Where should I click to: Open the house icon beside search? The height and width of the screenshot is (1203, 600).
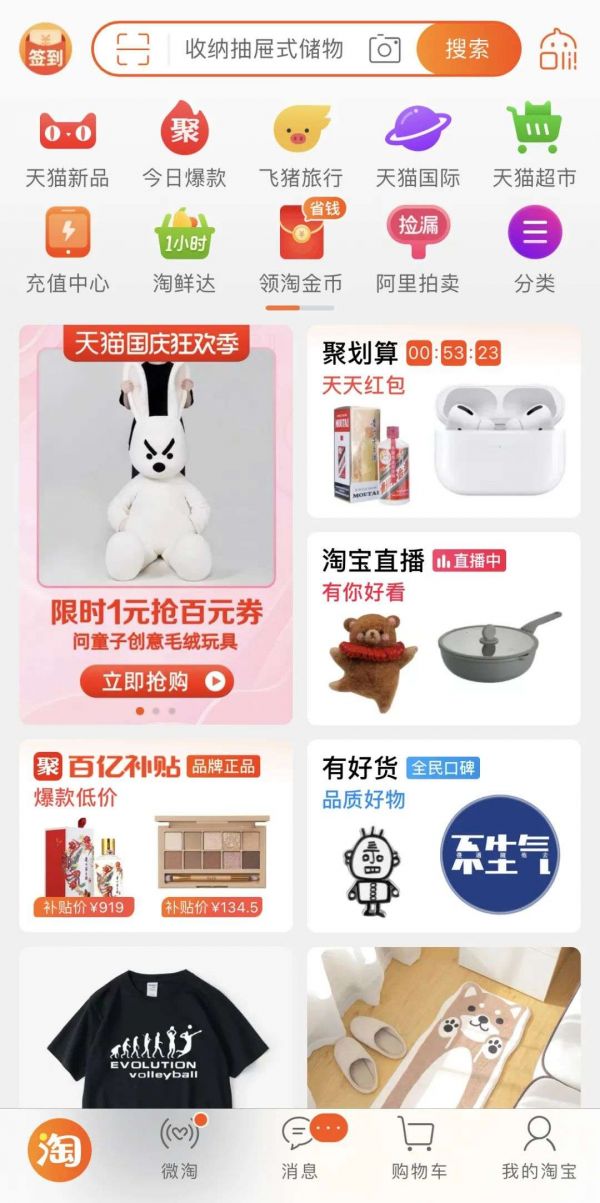[x=558, y=49]
